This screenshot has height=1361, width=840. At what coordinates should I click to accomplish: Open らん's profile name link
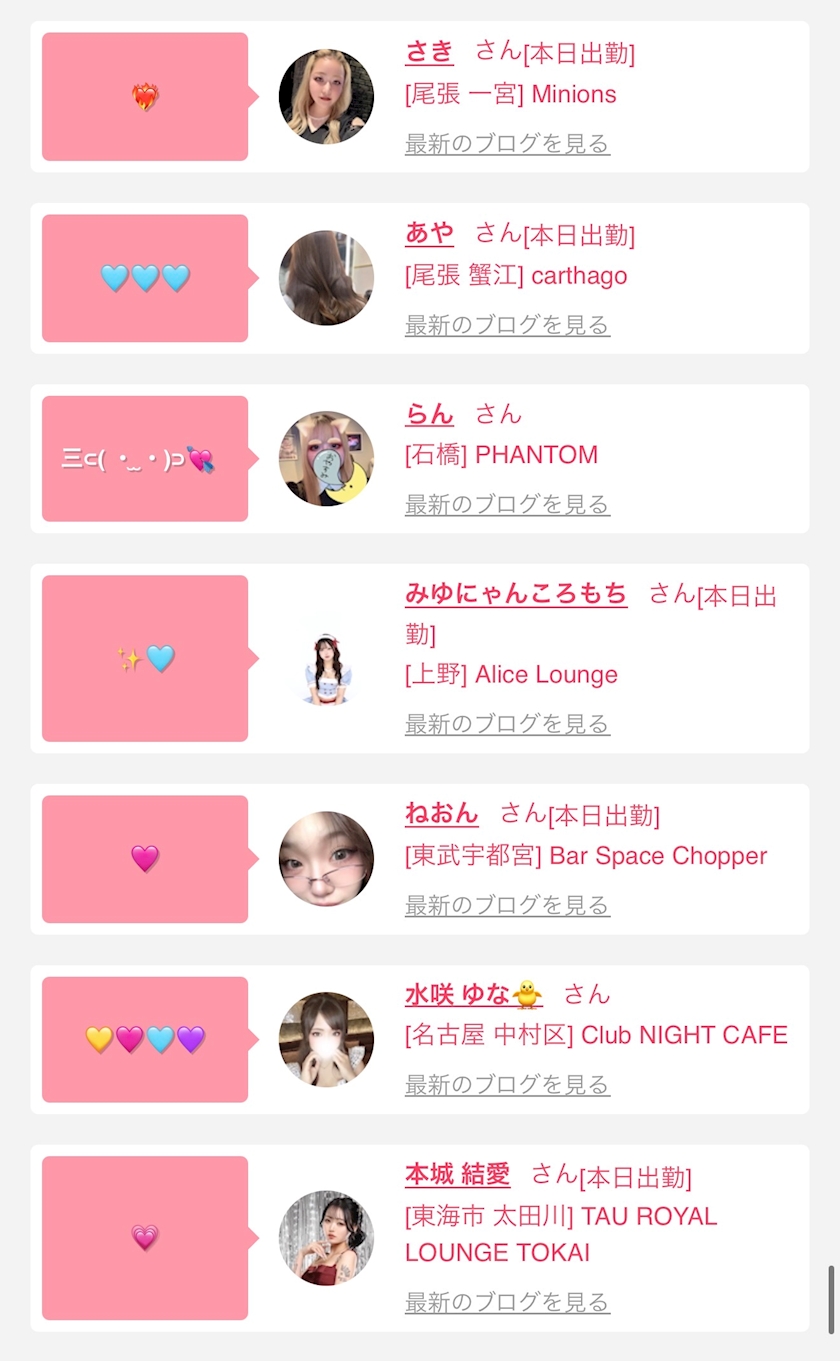[429, 413]
